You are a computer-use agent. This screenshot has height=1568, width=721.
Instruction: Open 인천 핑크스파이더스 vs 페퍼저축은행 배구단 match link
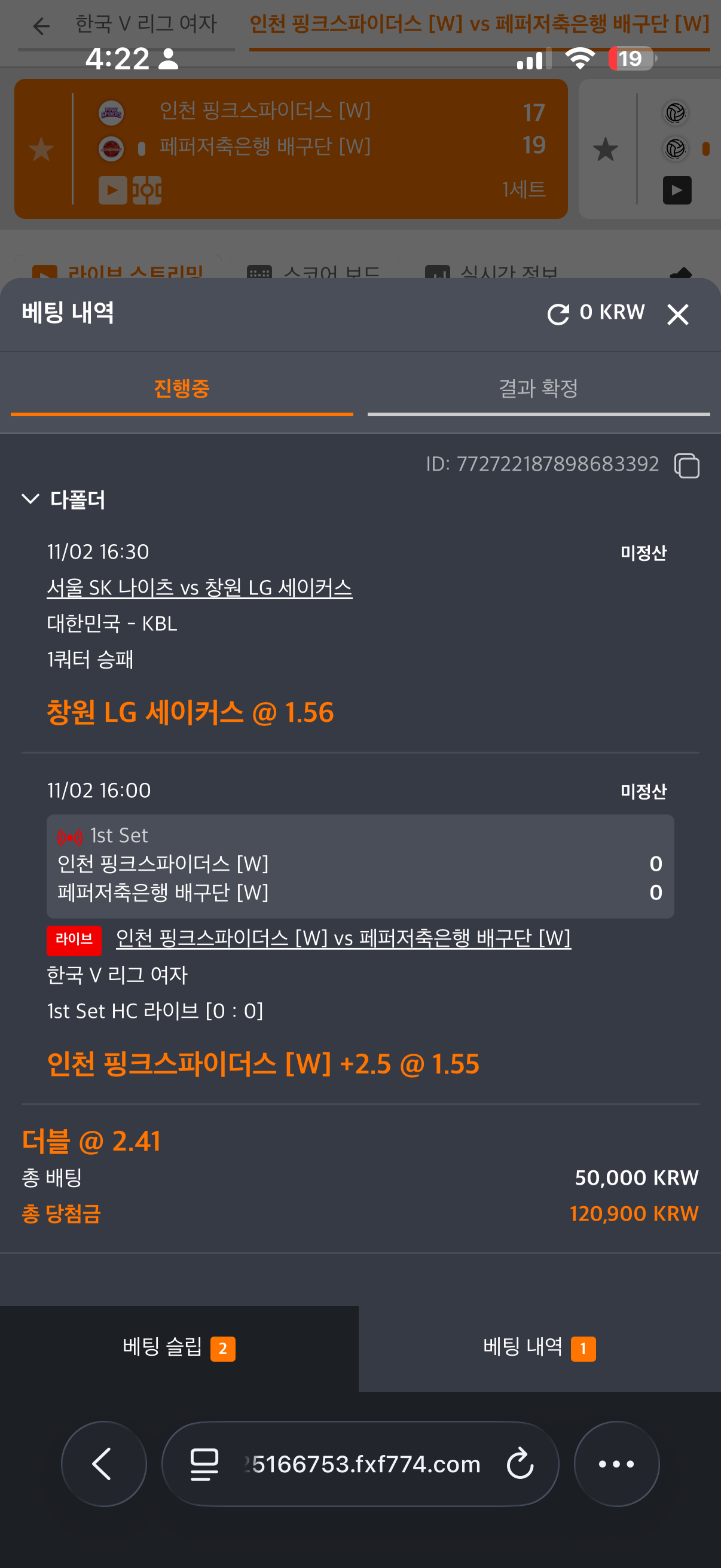coord(343,938)
